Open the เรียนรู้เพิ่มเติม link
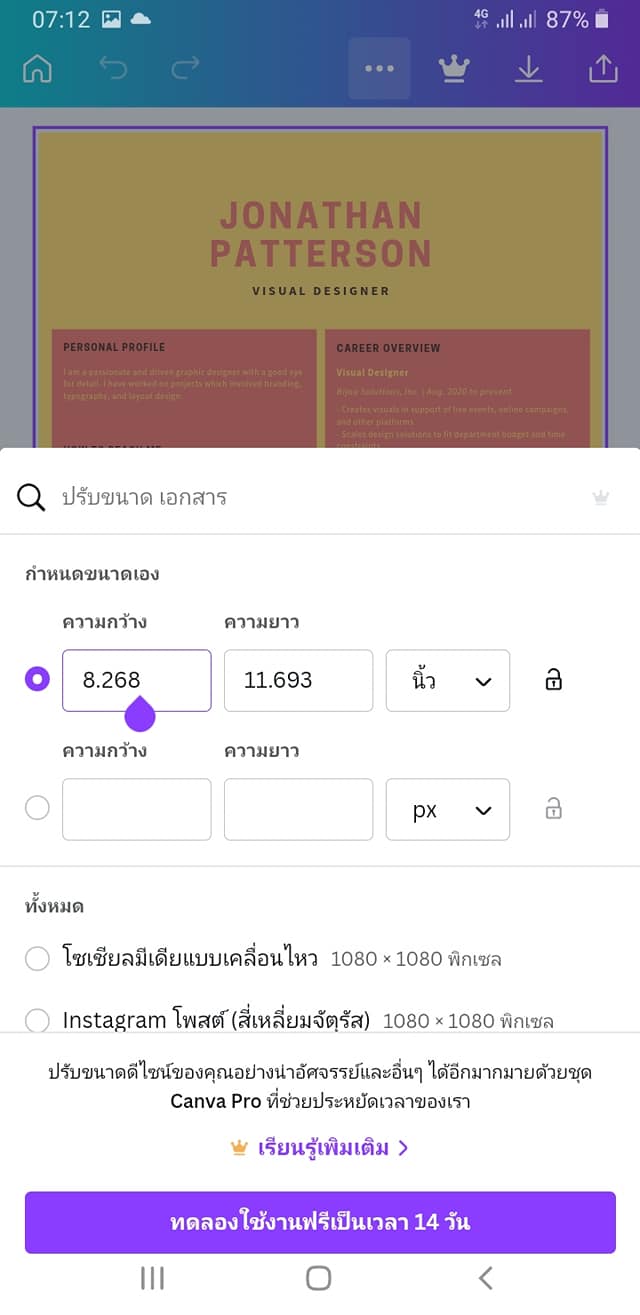640x1315 pixels. click(x=320, y=1147)
